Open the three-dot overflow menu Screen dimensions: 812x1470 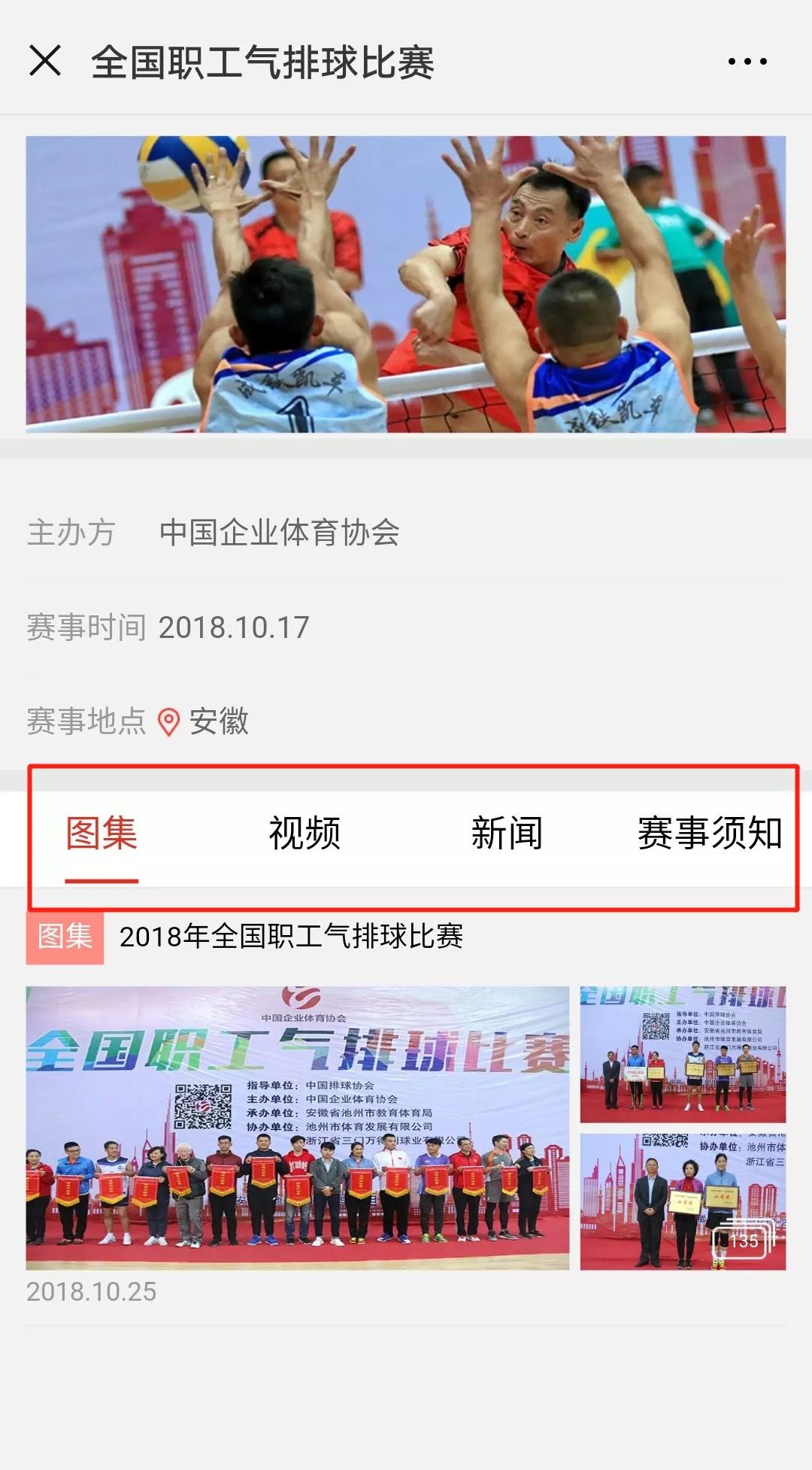pos(747,62)
